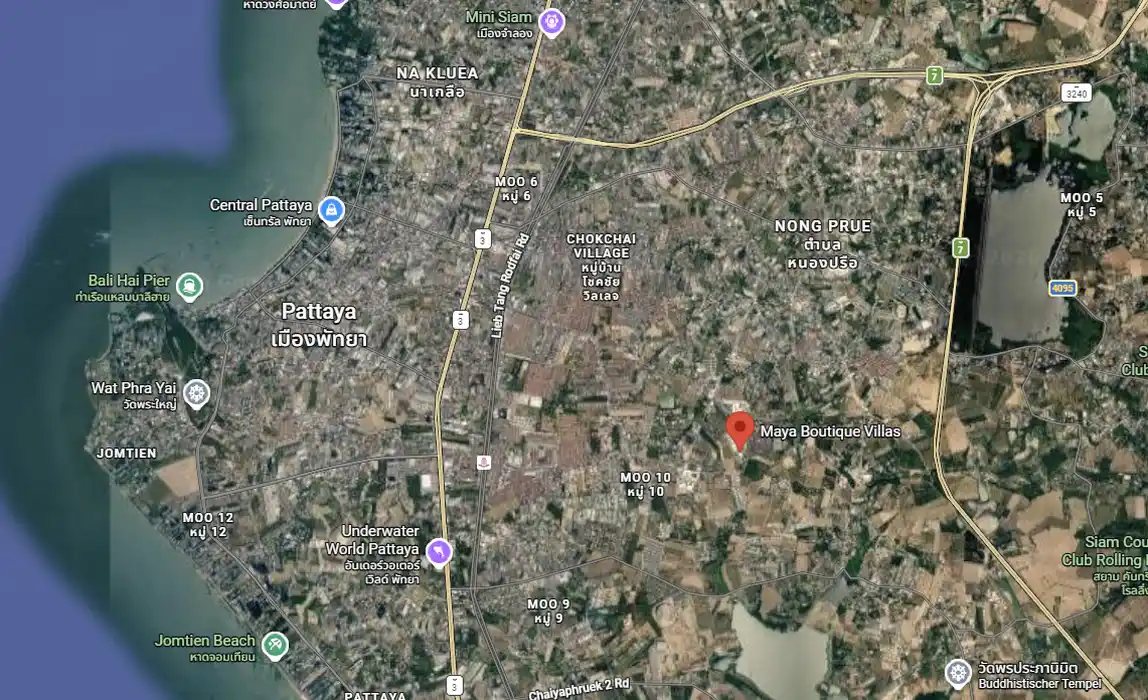Open the Buddhistischer Tempel marker
1148x700 pixels.
pyautogui.click(x=958, y=673)
